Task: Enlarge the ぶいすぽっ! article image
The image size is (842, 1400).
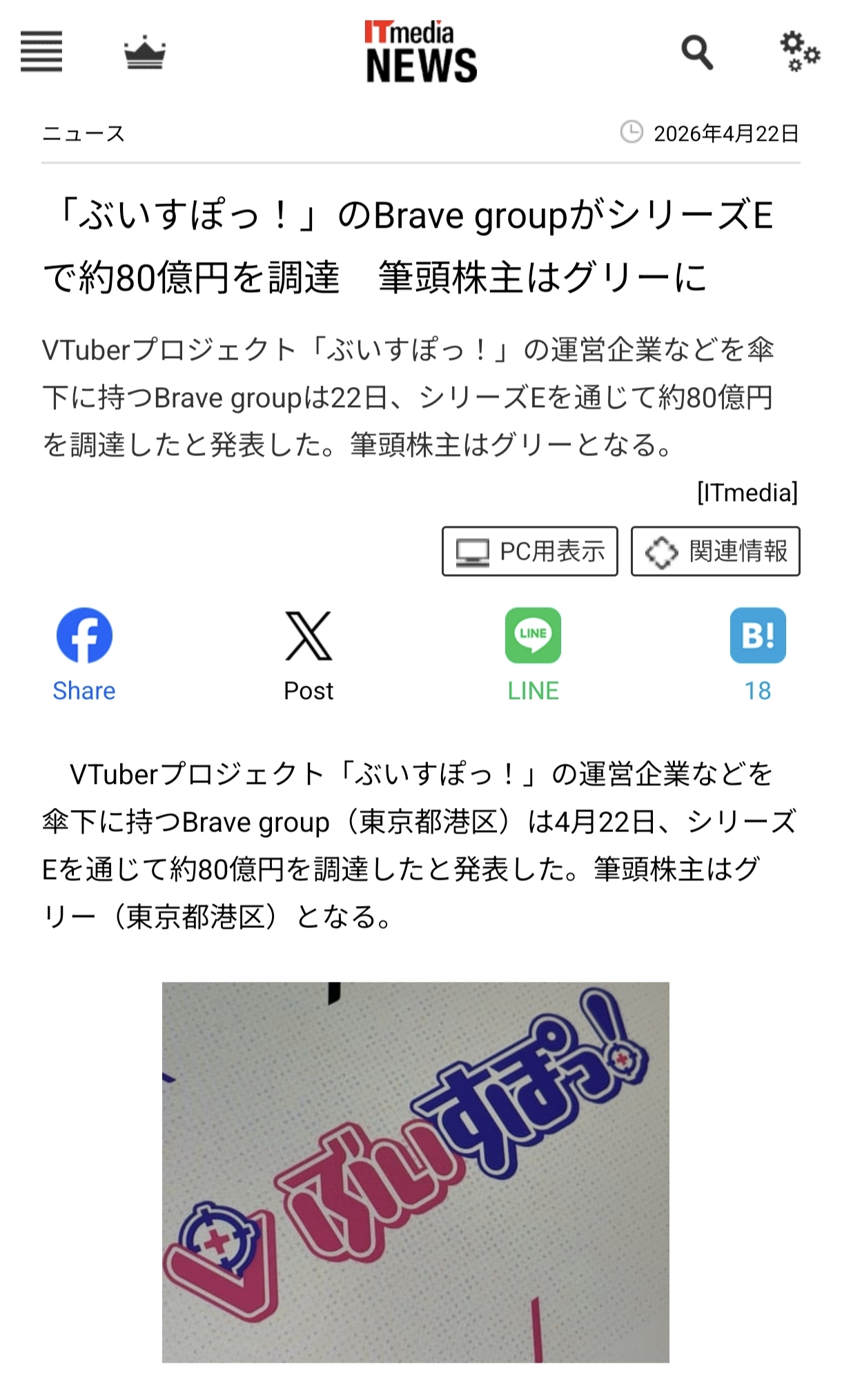Action: (x=415, y=1172)
